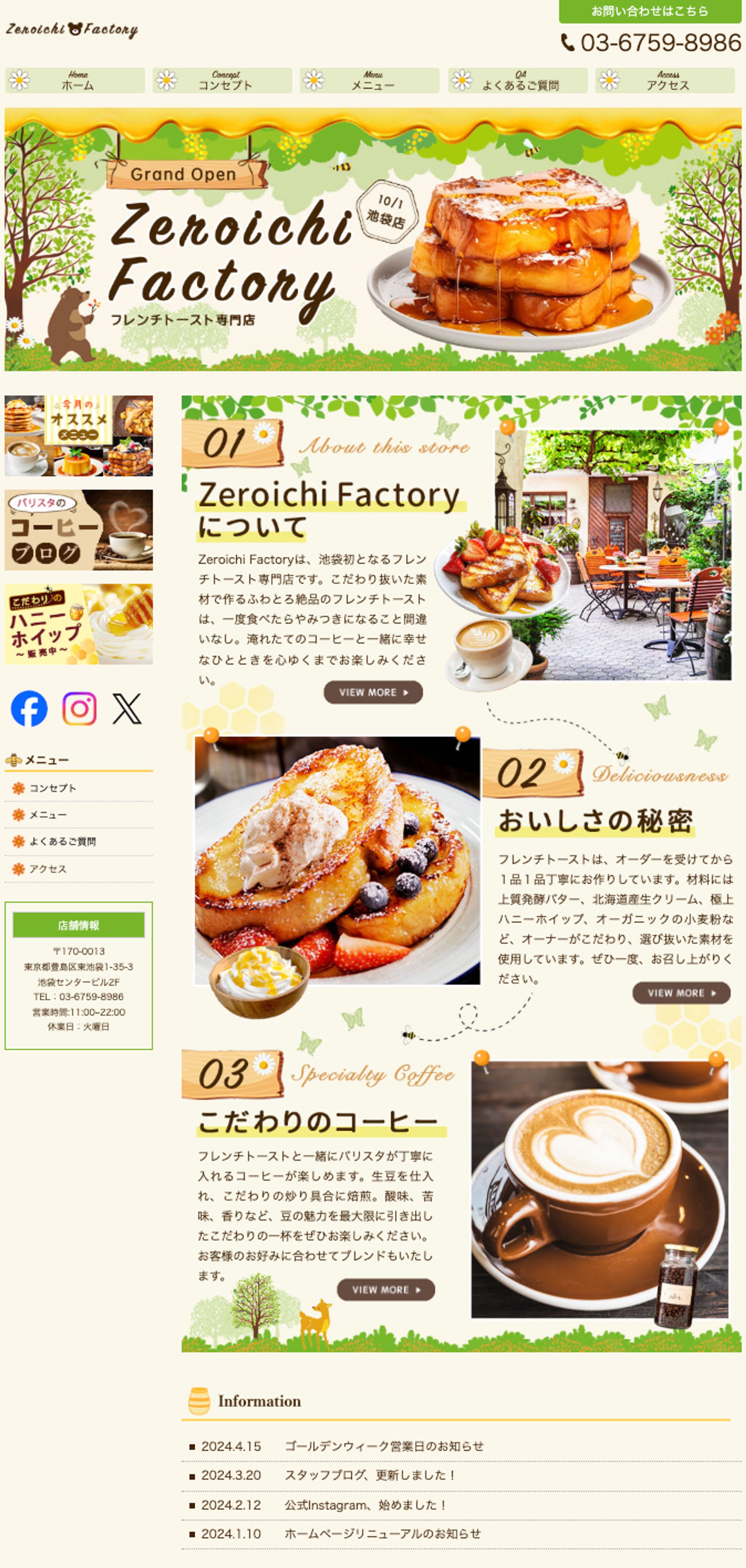Tap VIEW MORE under Zeroichi Factoryについて

click(x=373, y=692)
